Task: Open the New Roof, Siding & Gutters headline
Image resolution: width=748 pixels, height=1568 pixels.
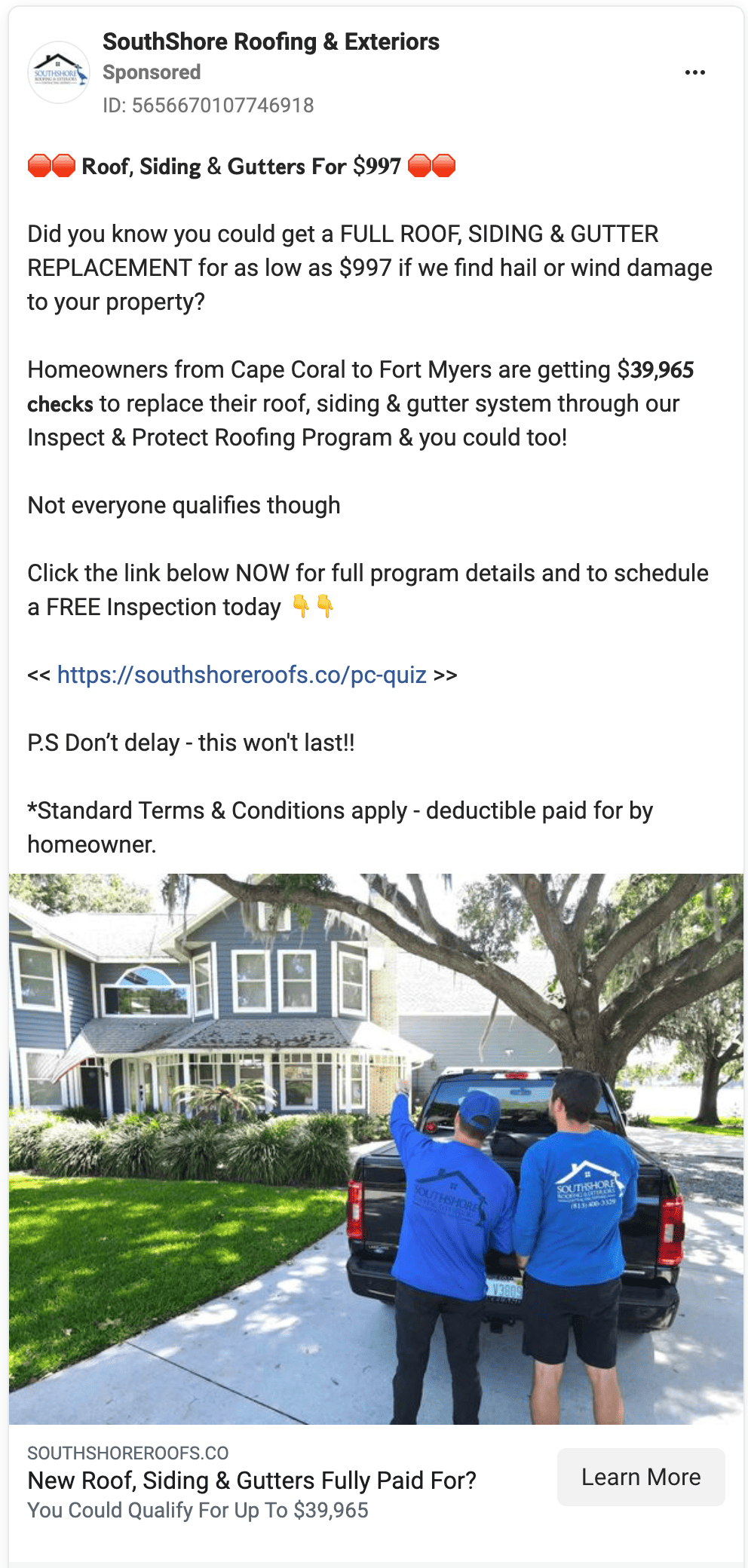Action: coord(252,1481)
